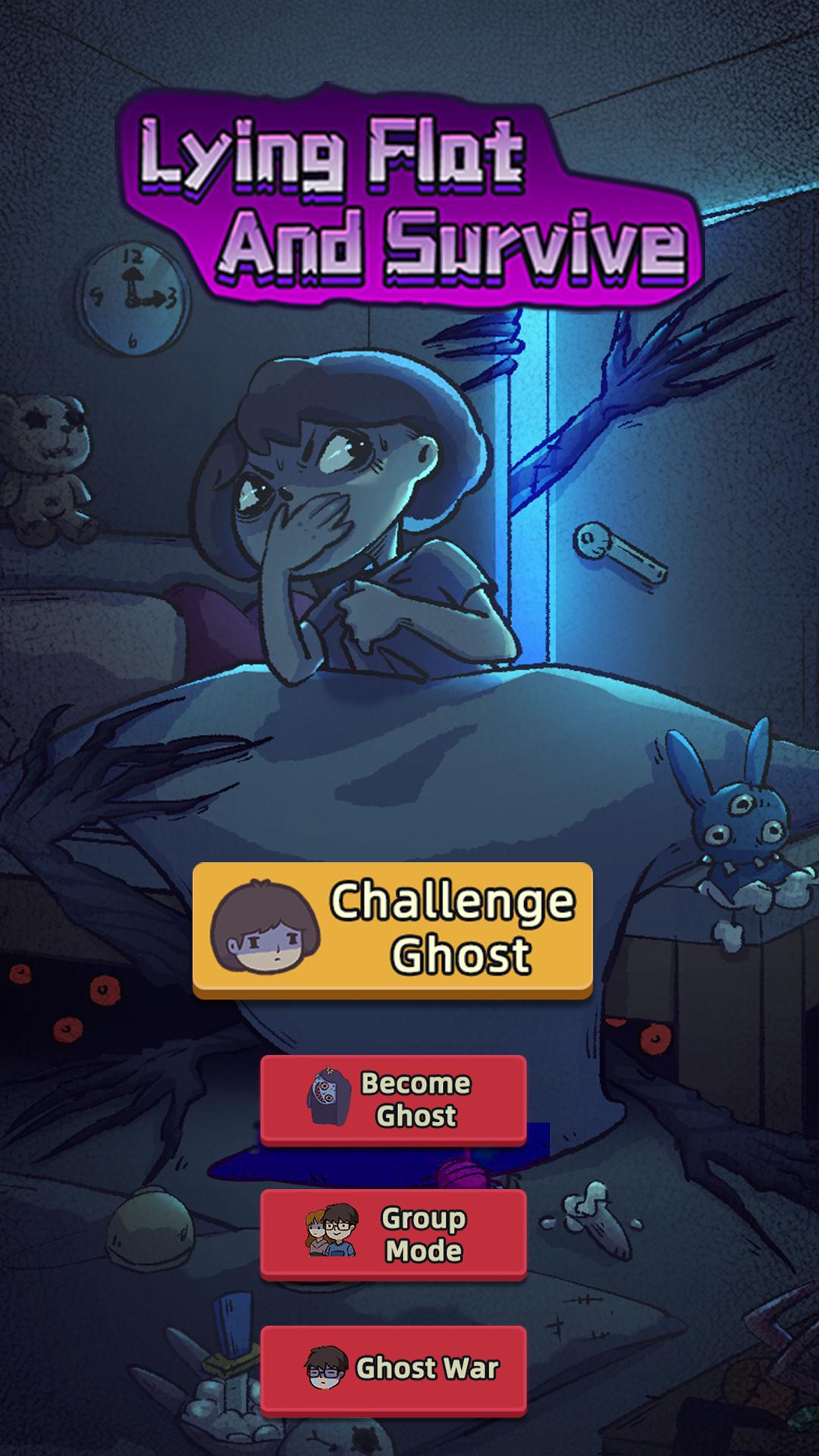Screen dimensions: 819x1456
Task: Start the Challenge Ghost mode
Action: click(x=392, y=927)
